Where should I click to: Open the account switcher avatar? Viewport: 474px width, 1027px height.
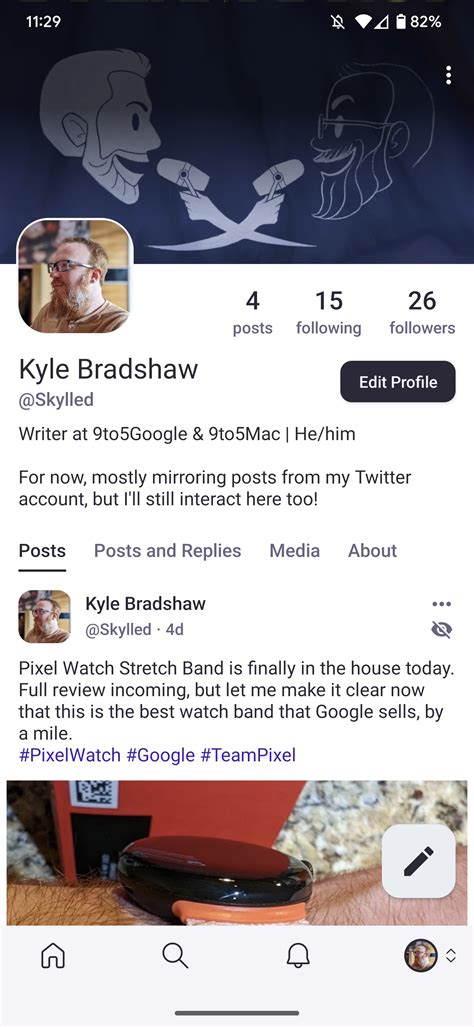point(428,956)
